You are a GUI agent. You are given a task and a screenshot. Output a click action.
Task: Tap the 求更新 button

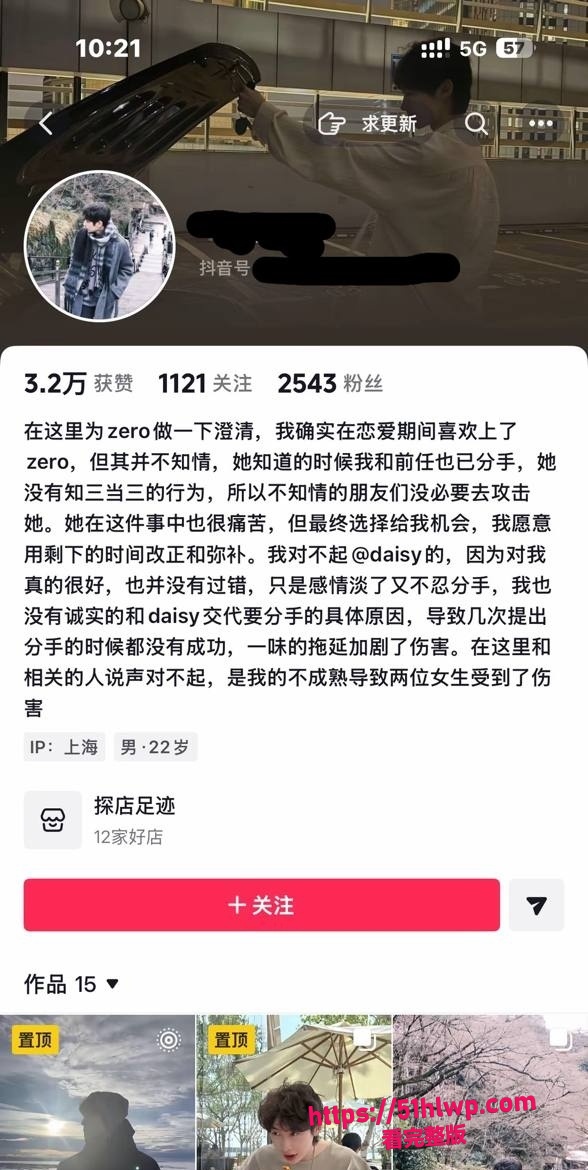pos(368,124)
